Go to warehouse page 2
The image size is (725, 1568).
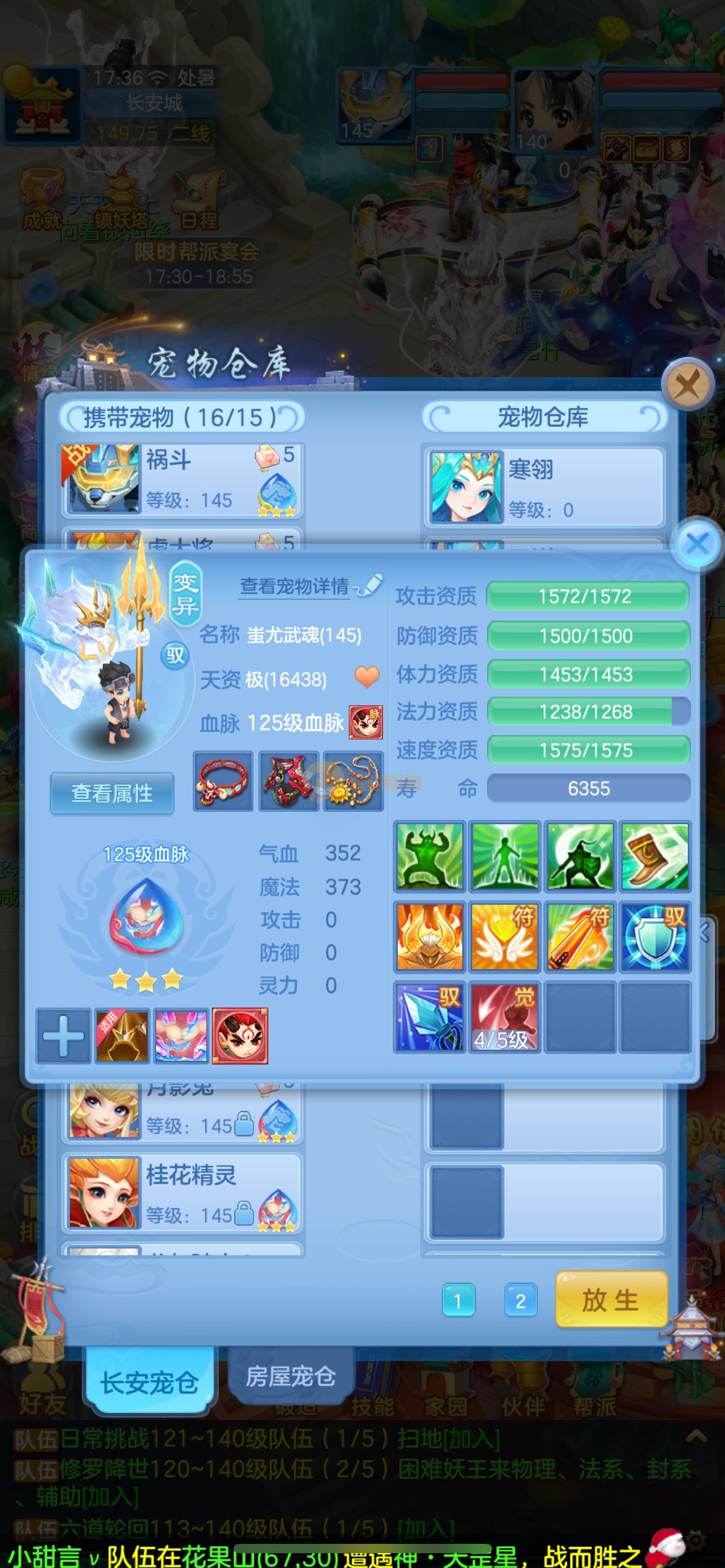[521, 1300]
